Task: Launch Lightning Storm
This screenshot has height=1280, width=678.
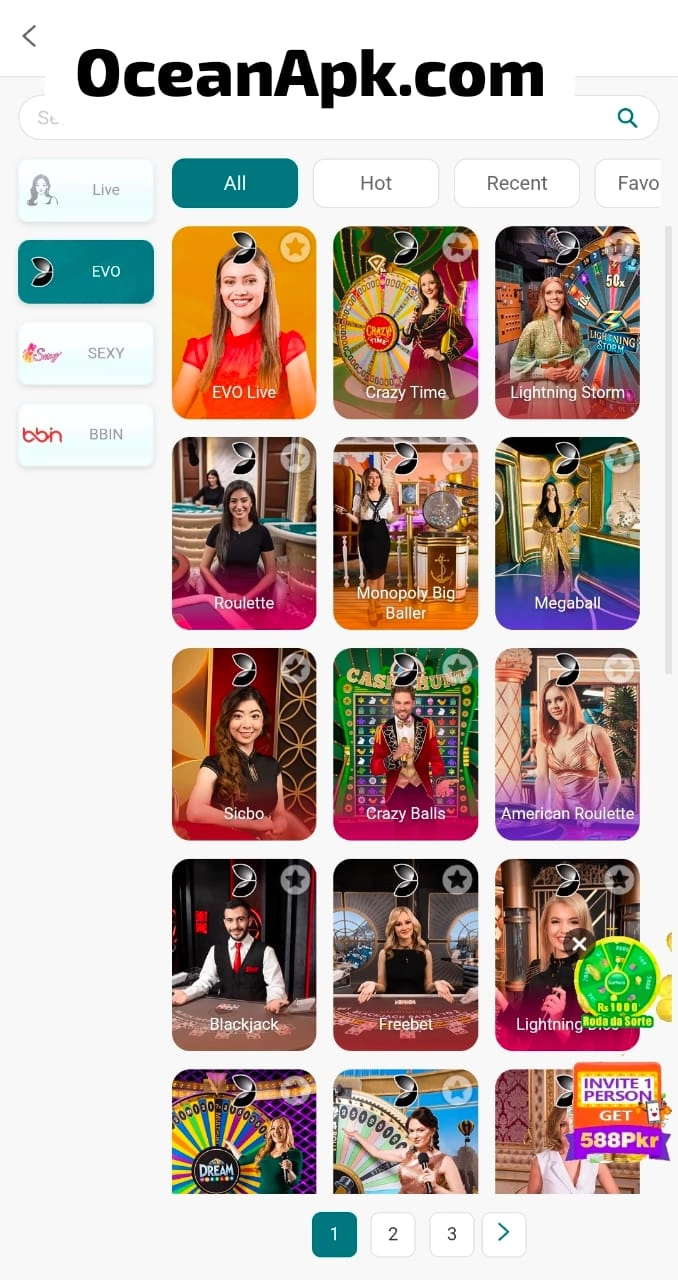Action: click(x=567, y=322)
